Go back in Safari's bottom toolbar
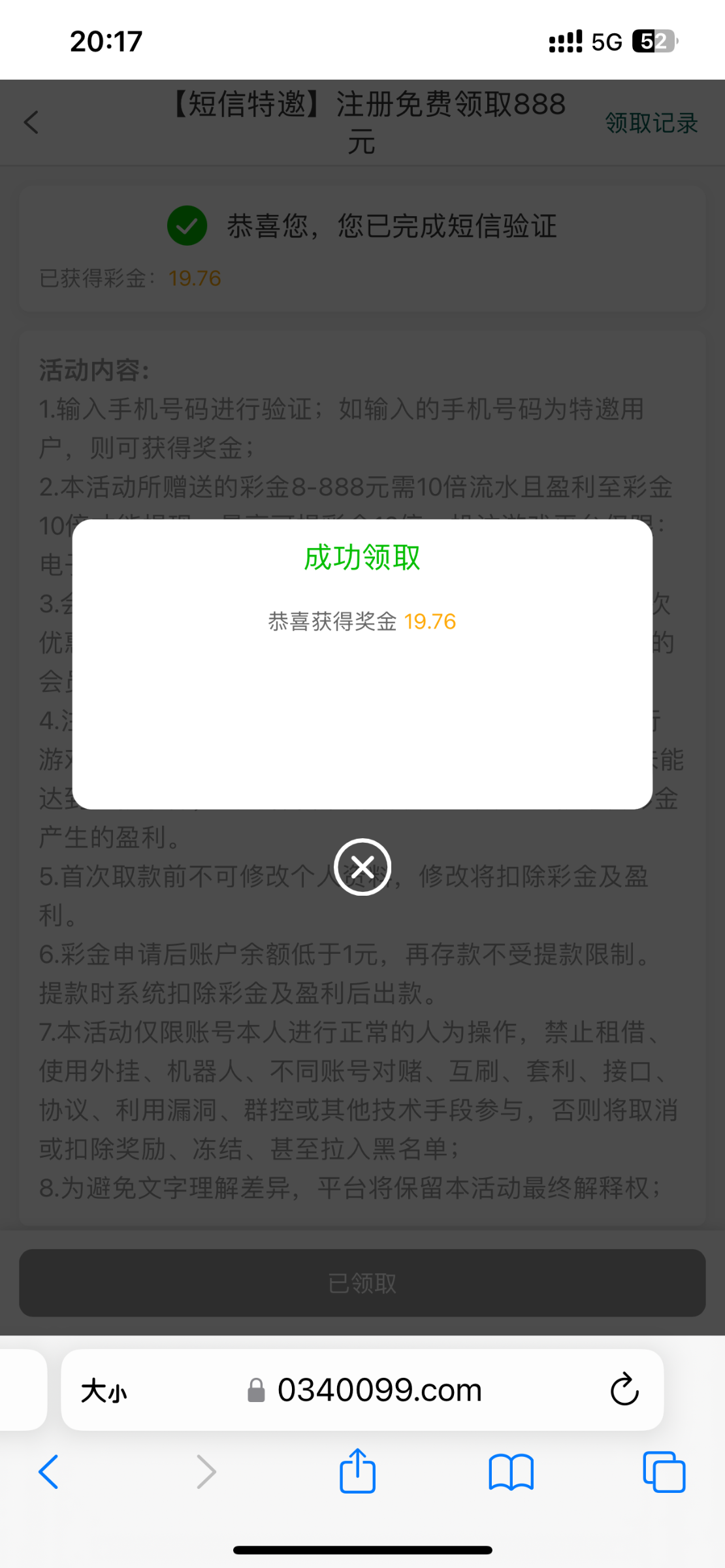This screenshot has height=1568, width=725. (48, 1472)
